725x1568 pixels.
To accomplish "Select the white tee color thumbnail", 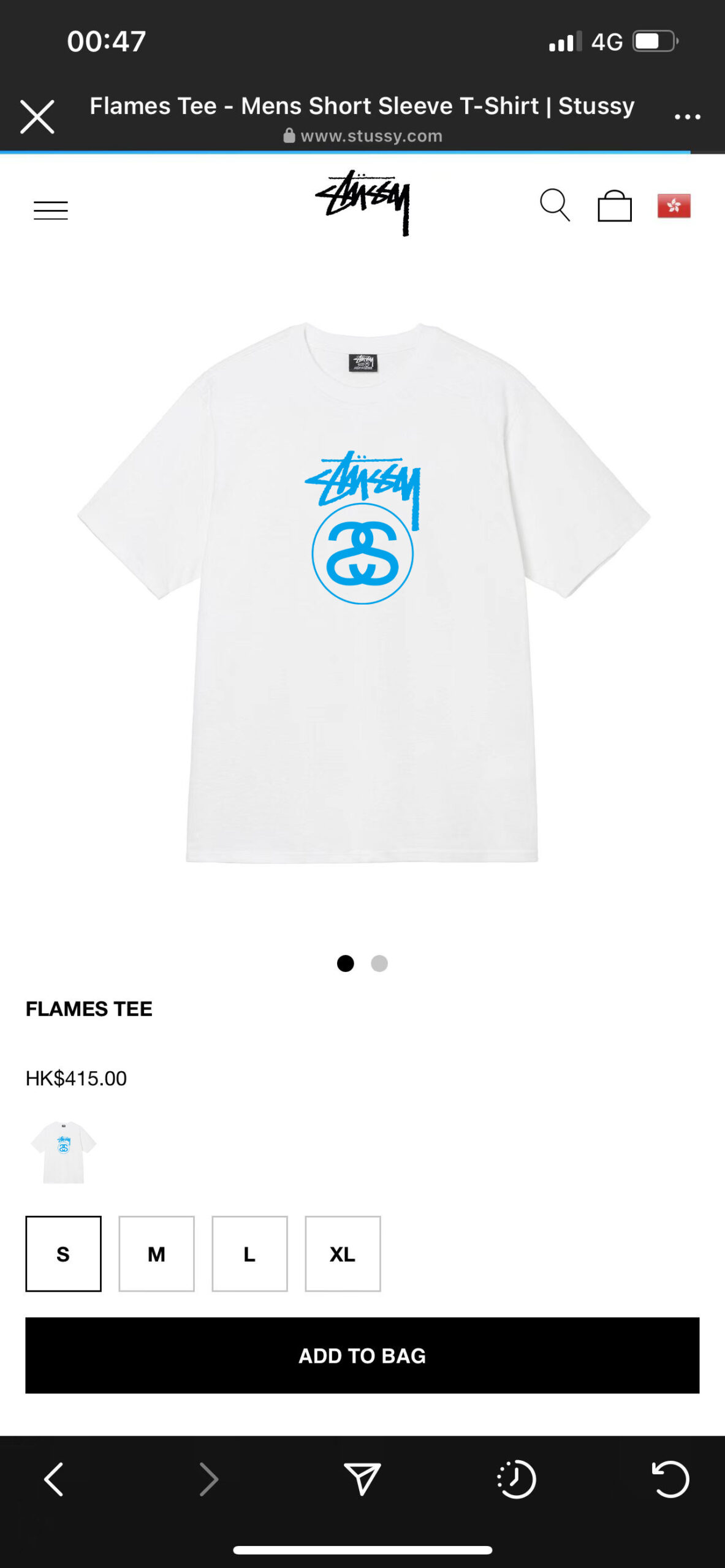I will click(x=64, y=1152).
